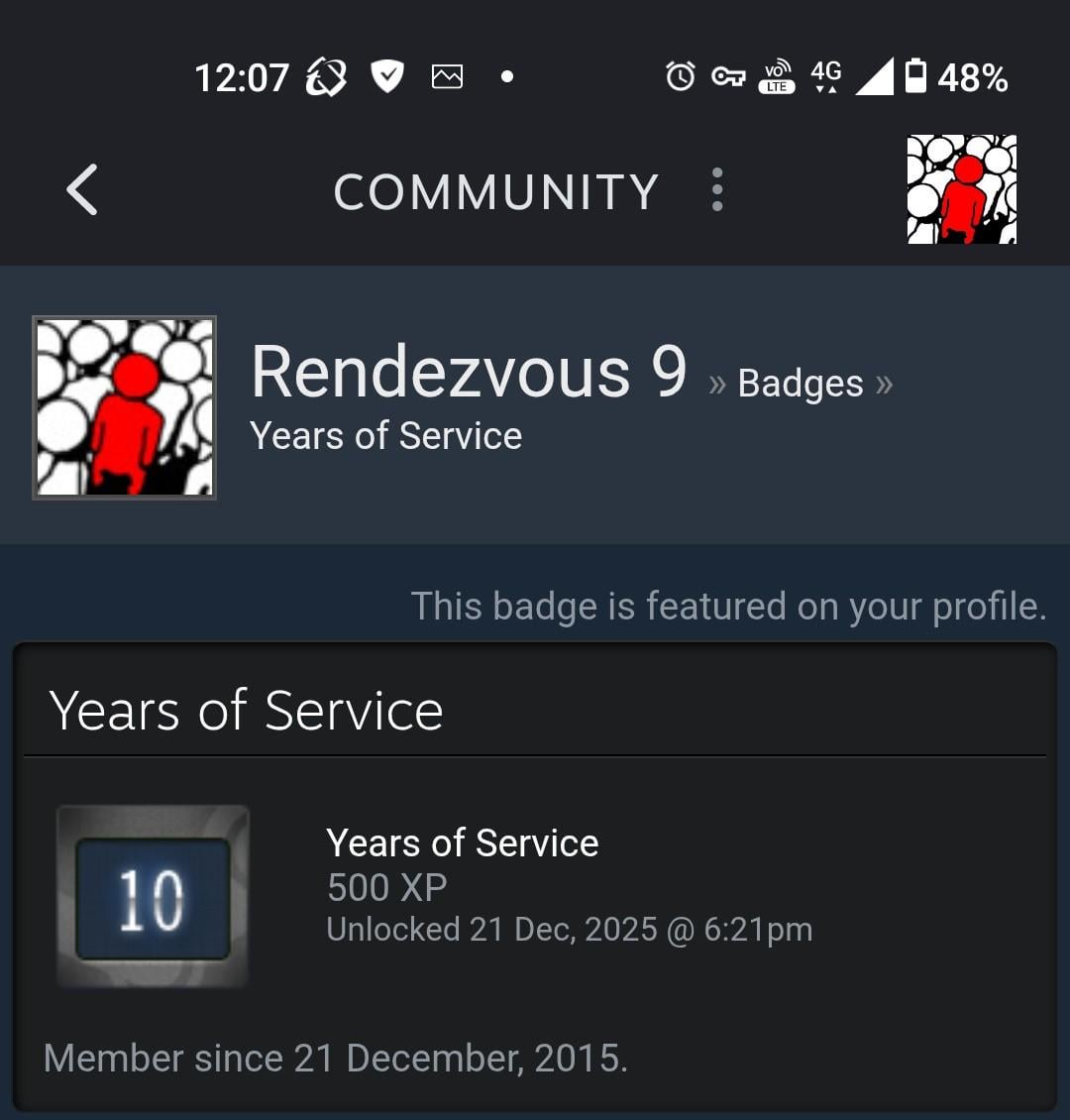Open the account avatar in top bar
The height and width of the screenshot is (1120, 1070).
961,189
